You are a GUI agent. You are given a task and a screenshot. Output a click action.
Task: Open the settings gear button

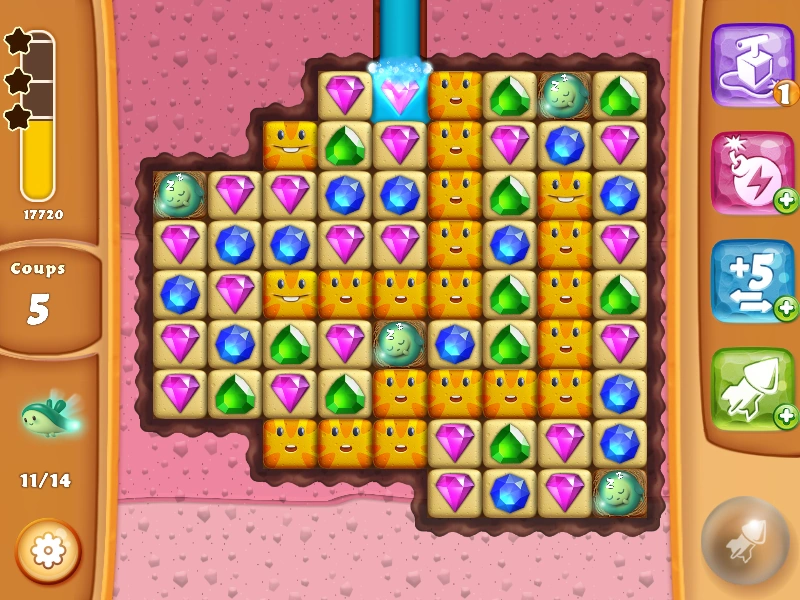[x=48, y=550]
